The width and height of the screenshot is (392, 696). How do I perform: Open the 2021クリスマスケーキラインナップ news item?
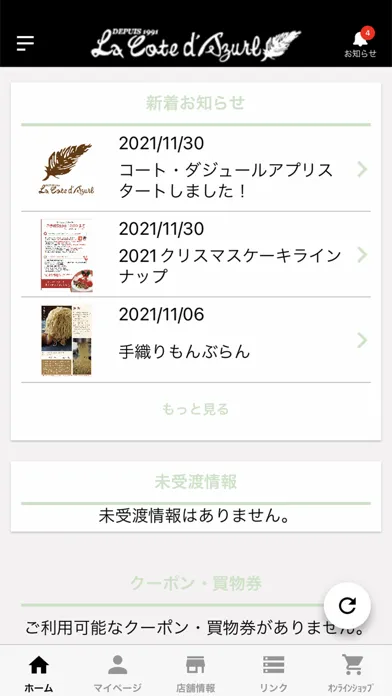[x=196, y=255]
